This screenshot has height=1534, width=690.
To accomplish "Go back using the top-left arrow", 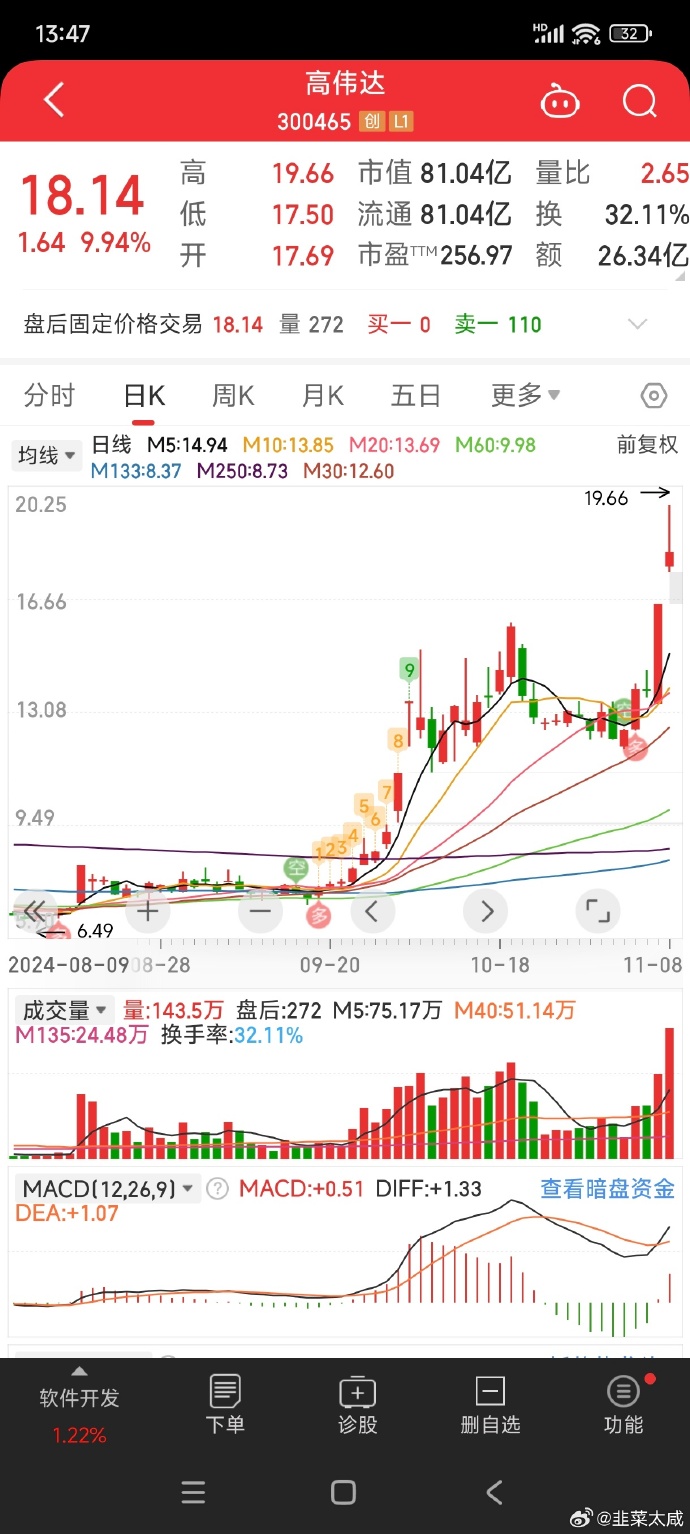I will 54,101.
